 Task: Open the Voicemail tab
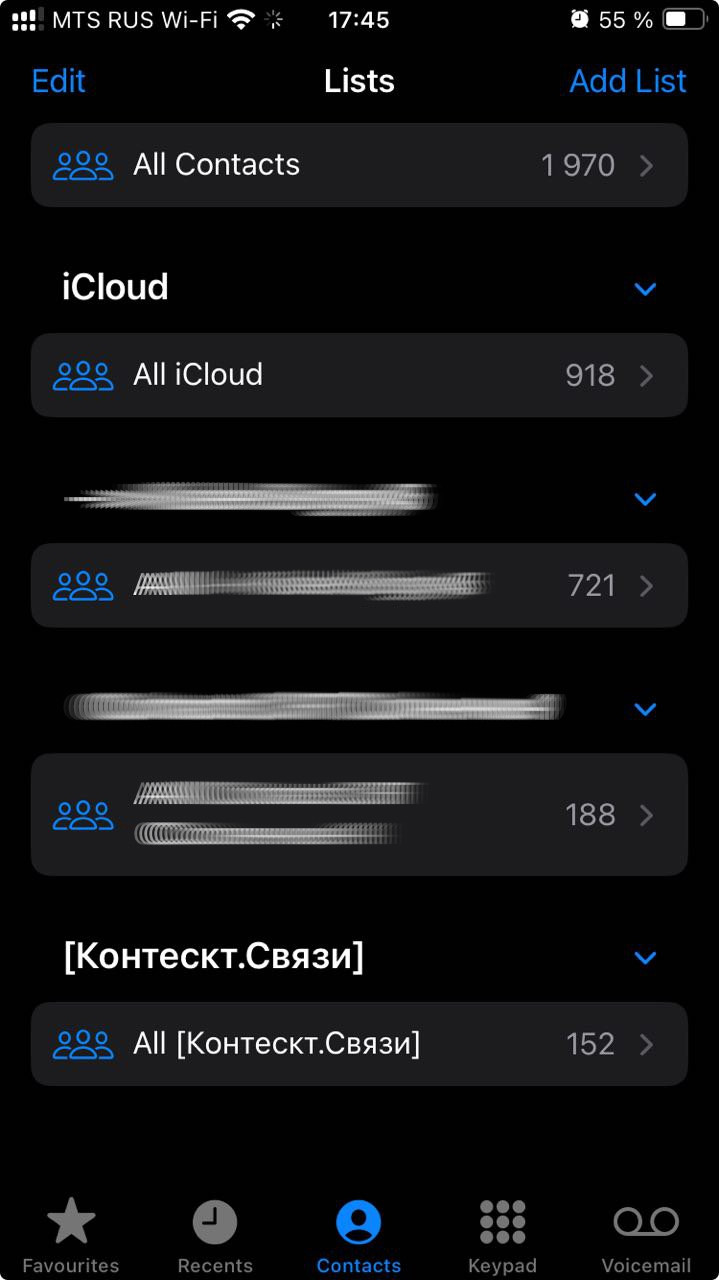tap(646, 1236)
